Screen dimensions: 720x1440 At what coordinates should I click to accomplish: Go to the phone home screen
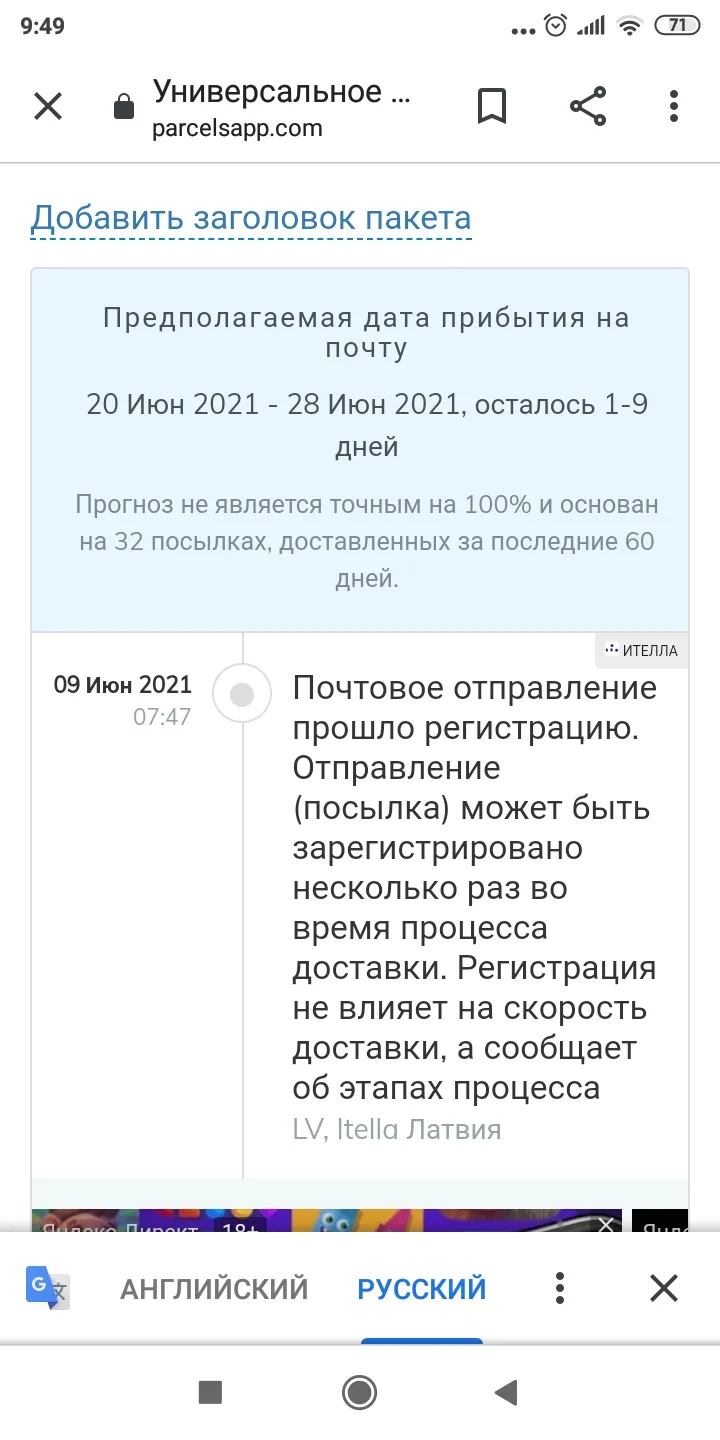(359, 1392)
